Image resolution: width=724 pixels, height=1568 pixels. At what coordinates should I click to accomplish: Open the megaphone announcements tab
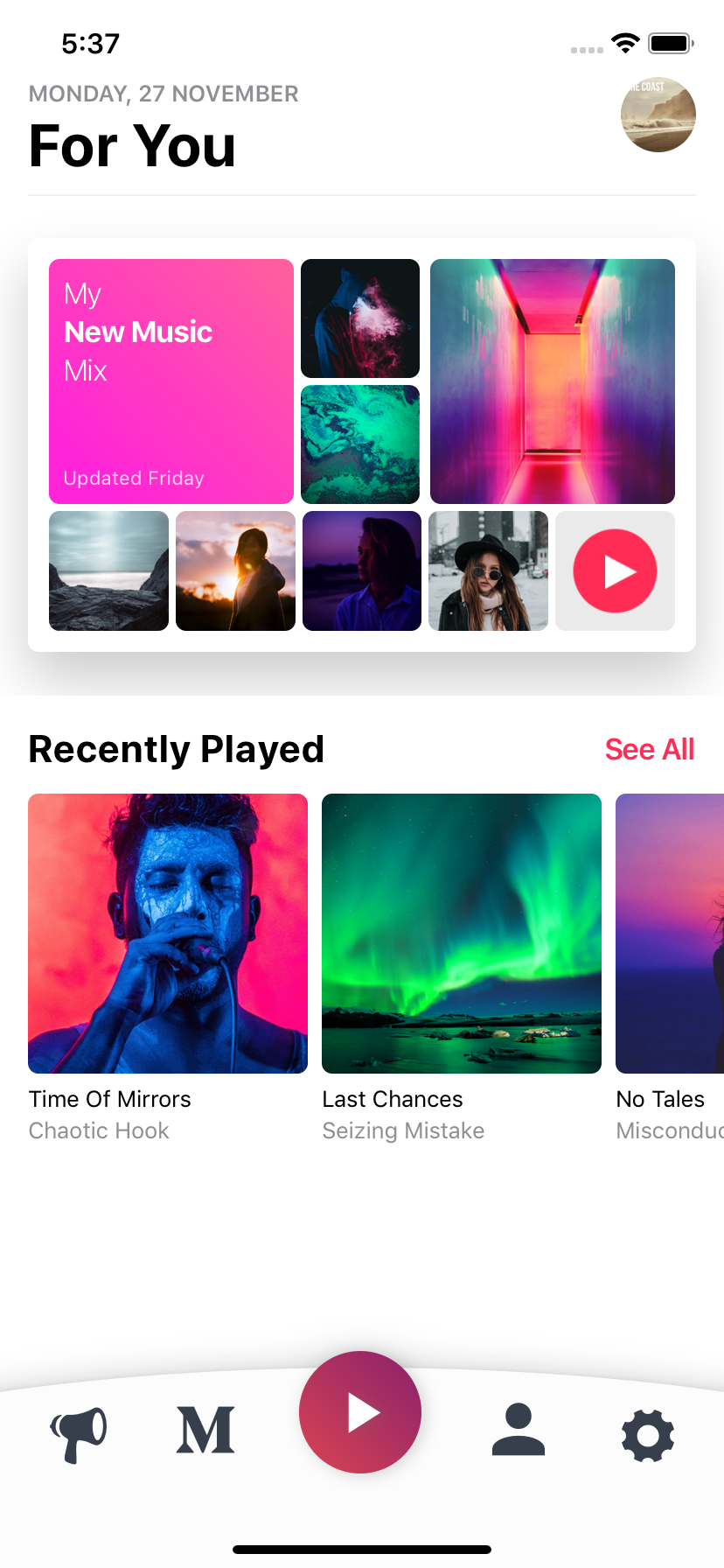point(80,1433)
